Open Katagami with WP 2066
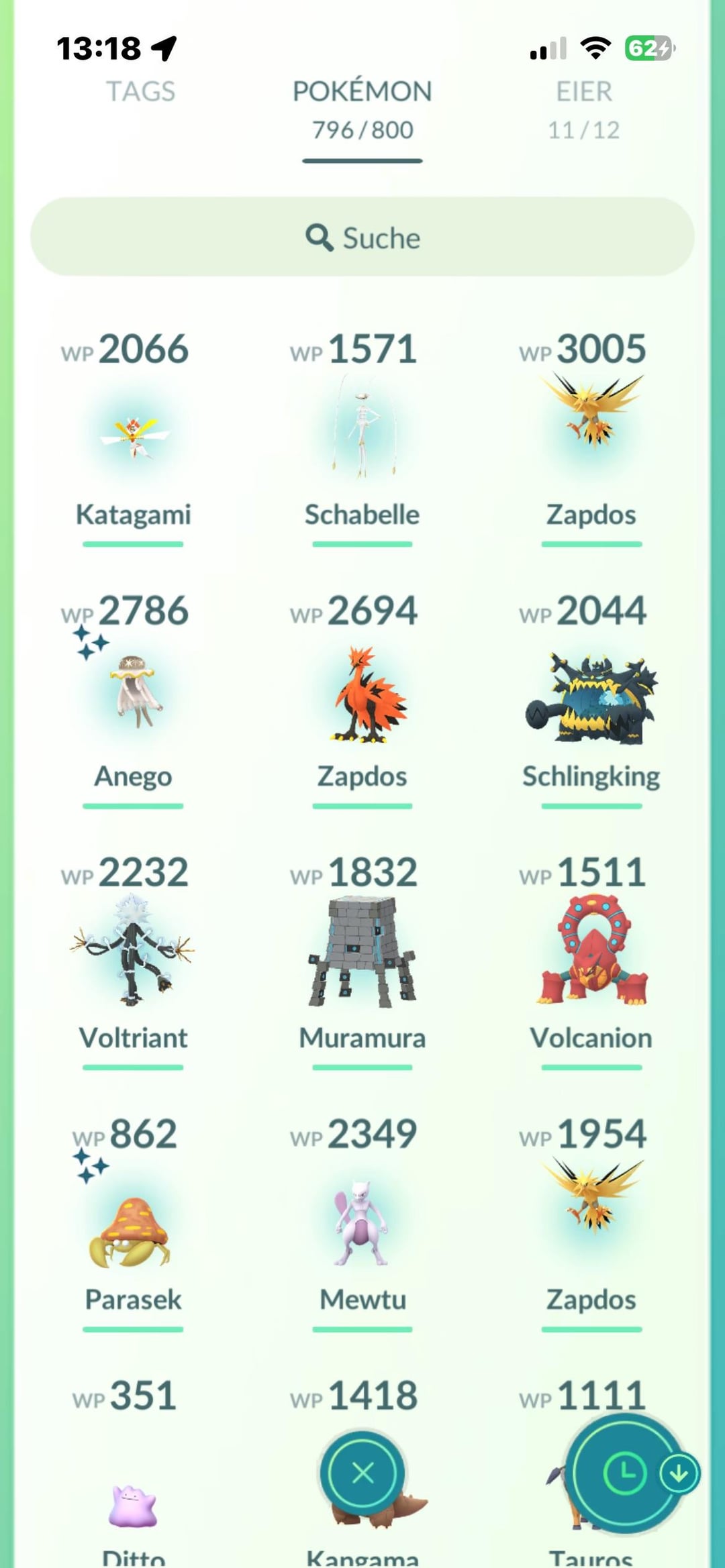This screenshot has width=725, height=1568. point(133,436)
